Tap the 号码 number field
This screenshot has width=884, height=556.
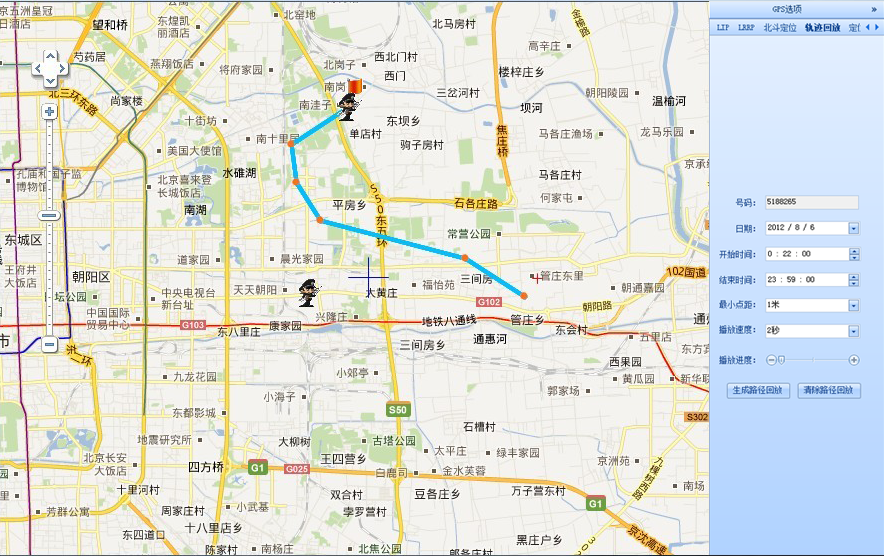(811, 202)
